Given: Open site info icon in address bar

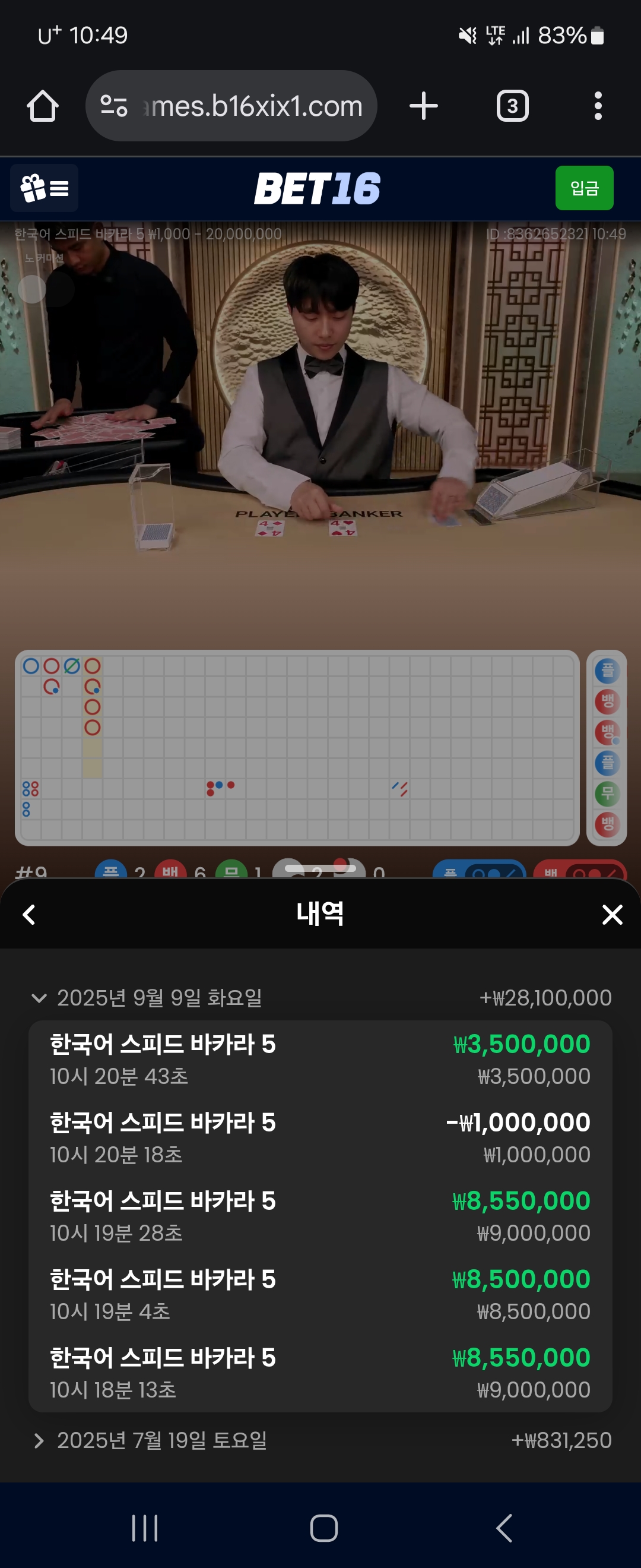Looking at the screenshot, I should point(114,106).
